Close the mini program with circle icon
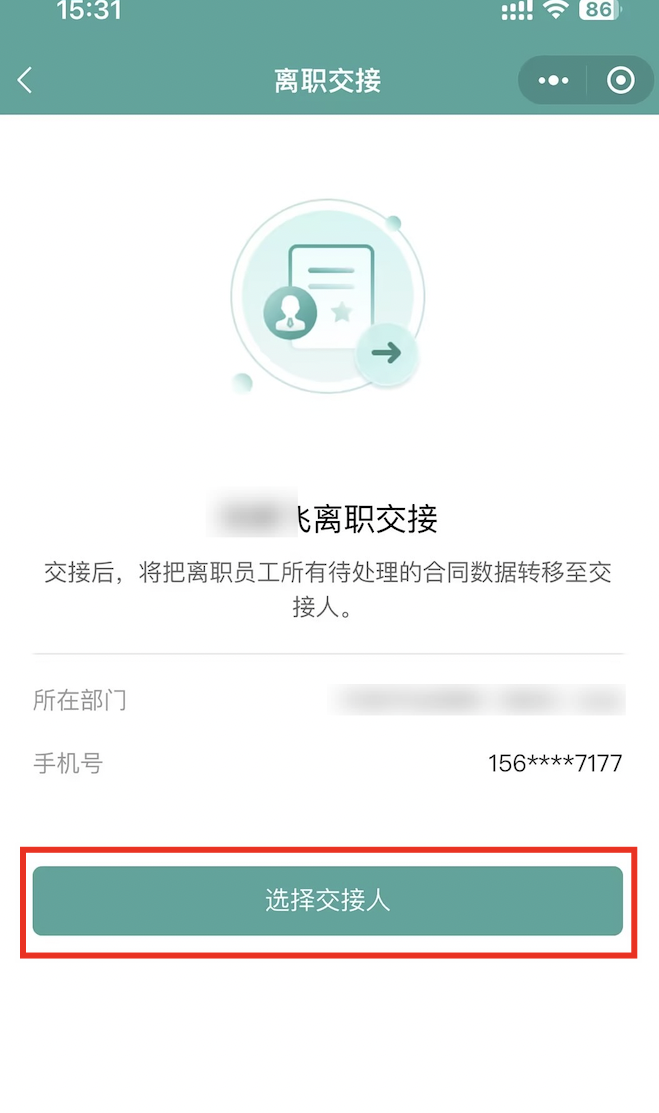 (x=621, y=80)
